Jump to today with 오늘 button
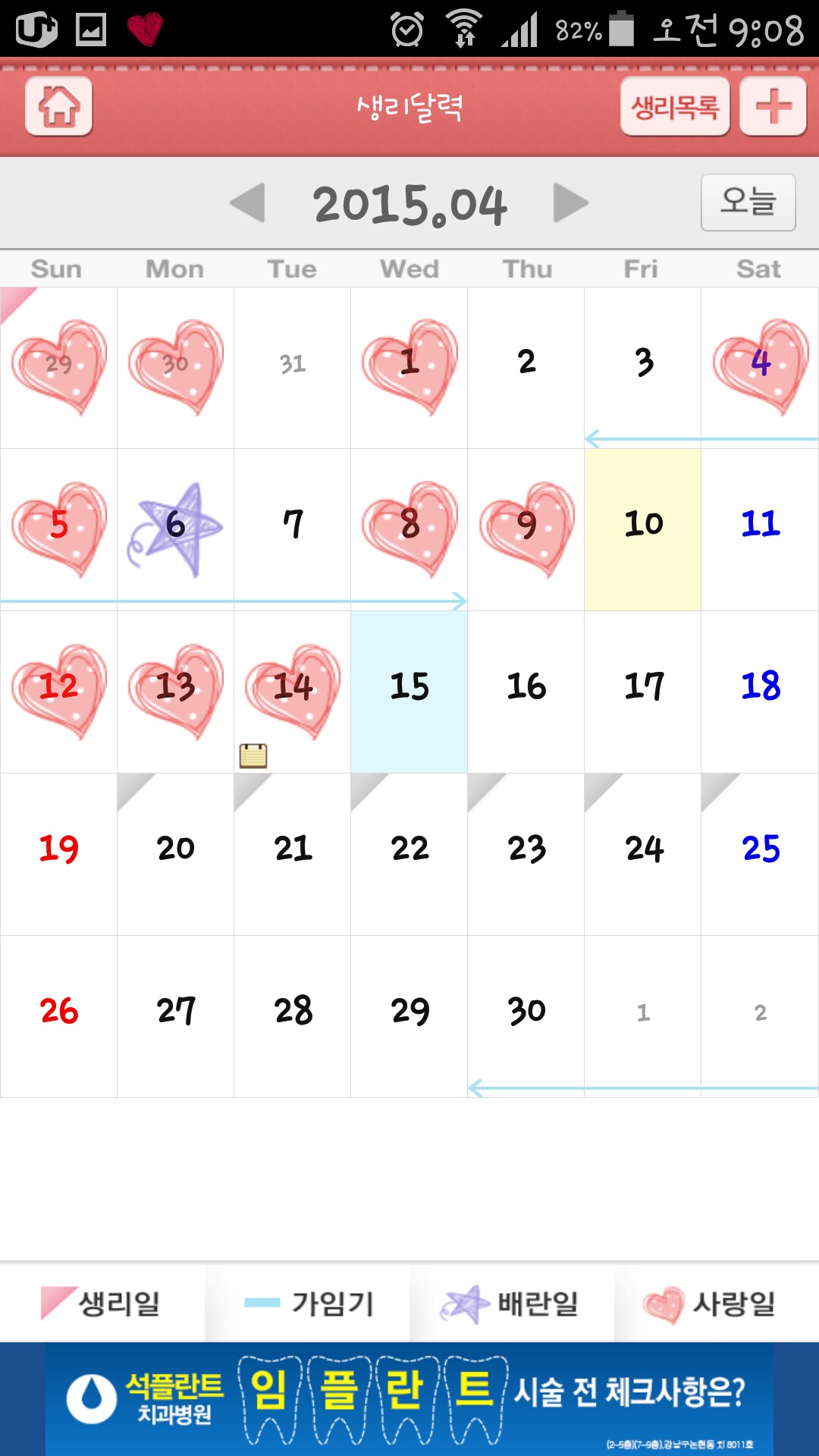 tap(748, 202)
